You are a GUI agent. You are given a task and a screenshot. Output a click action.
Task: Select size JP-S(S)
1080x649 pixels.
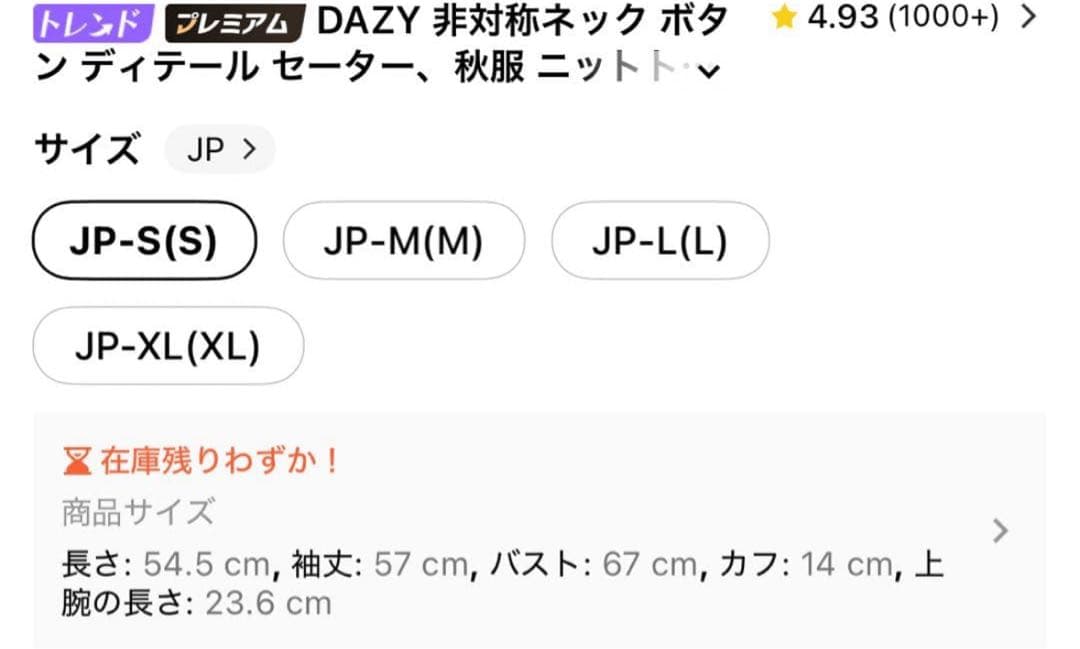point(144,241)
